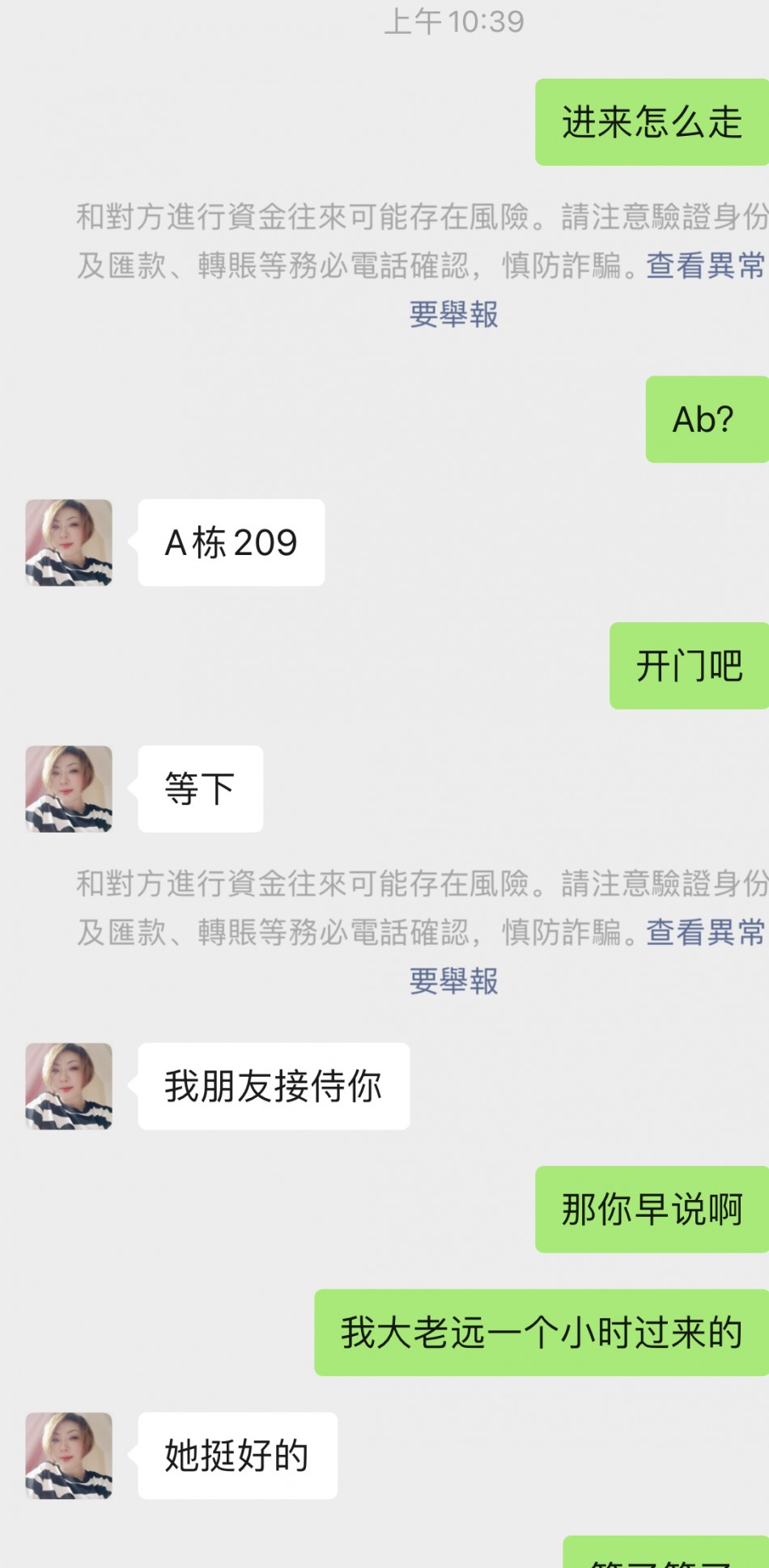Tap the avatar next to "等下" message

(69, 789)
